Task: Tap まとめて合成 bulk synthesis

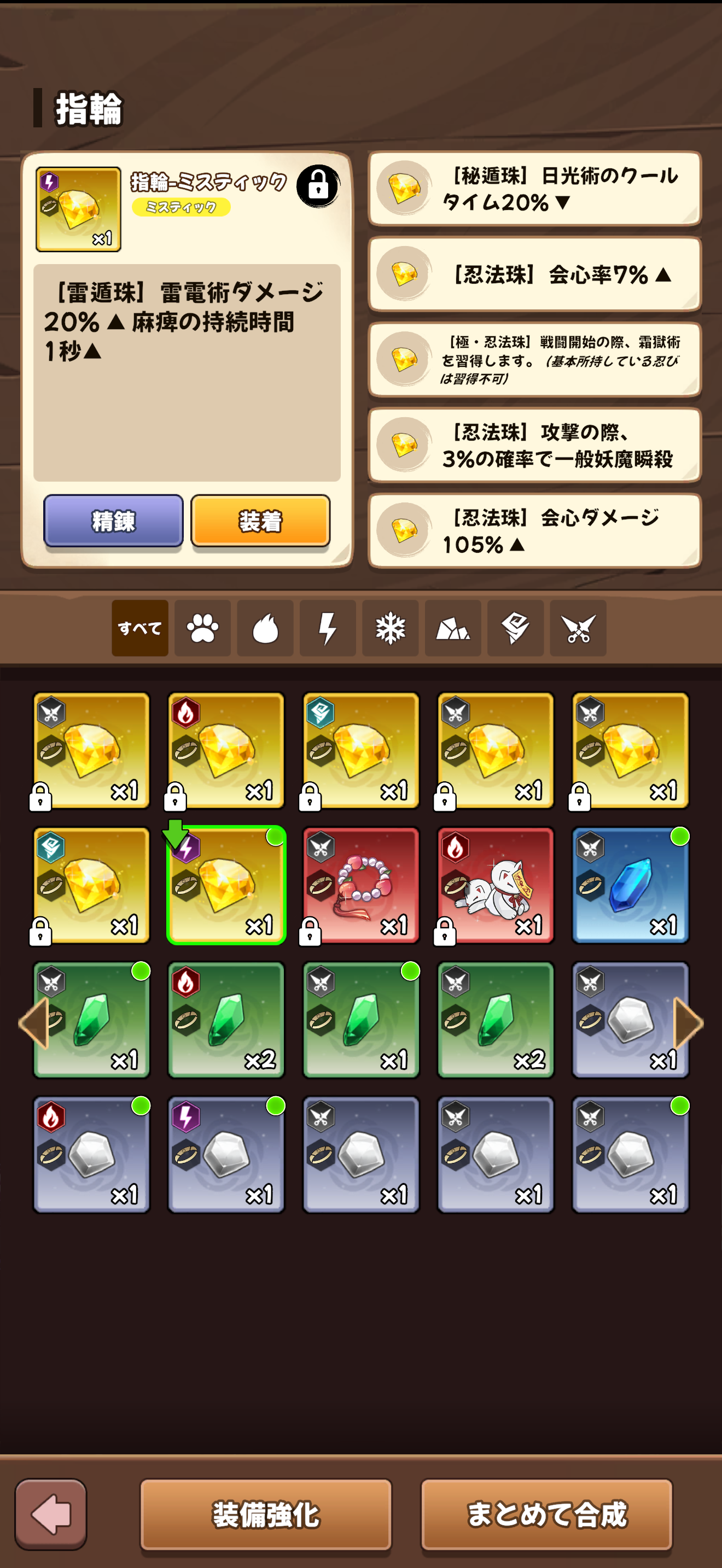Action: [x=546, y=1514]
